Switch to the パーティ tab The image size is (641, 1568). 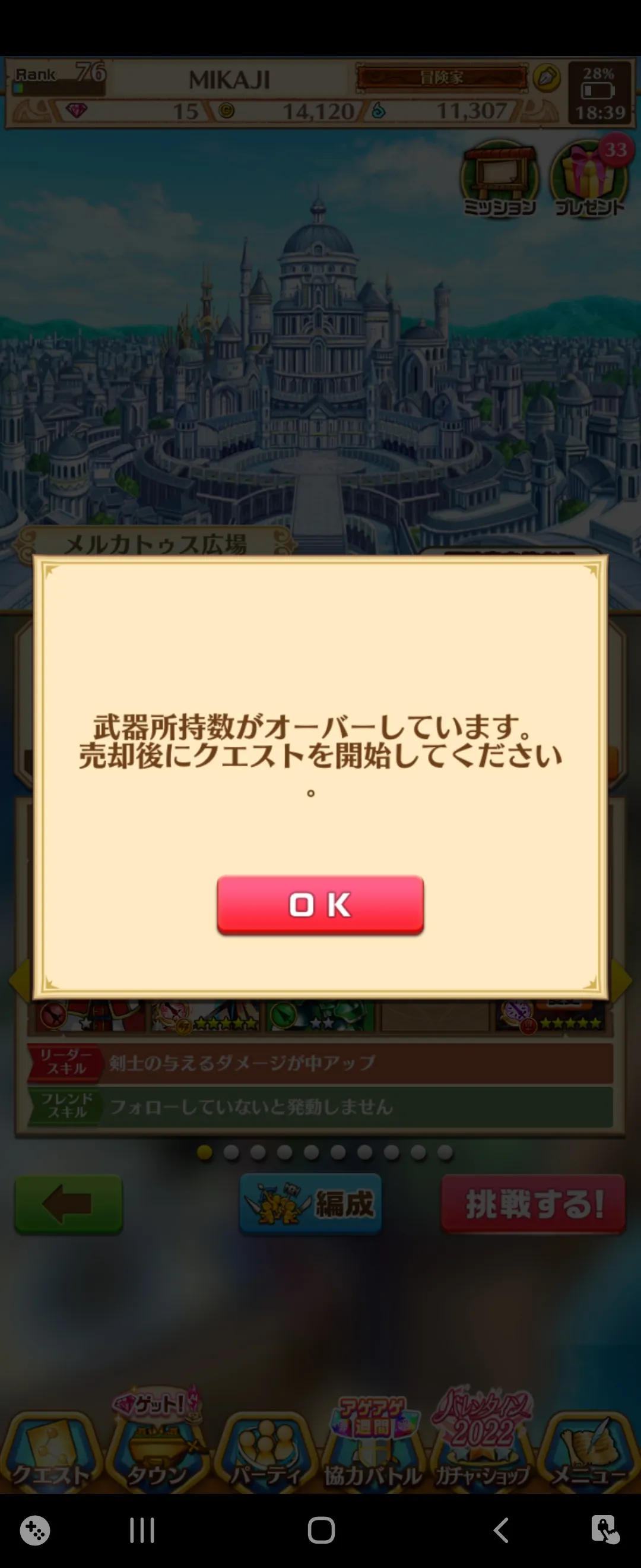(x=266, y=1453)
